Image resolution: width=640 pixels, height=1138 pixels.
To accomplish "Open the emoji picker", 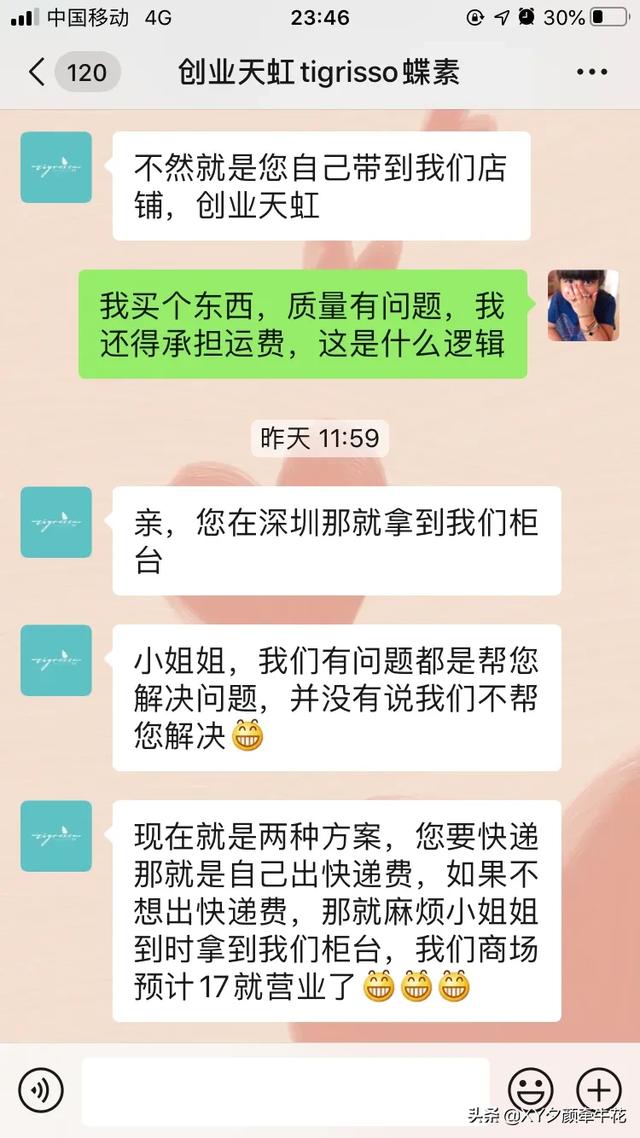I will click(x=530, y=1089).
